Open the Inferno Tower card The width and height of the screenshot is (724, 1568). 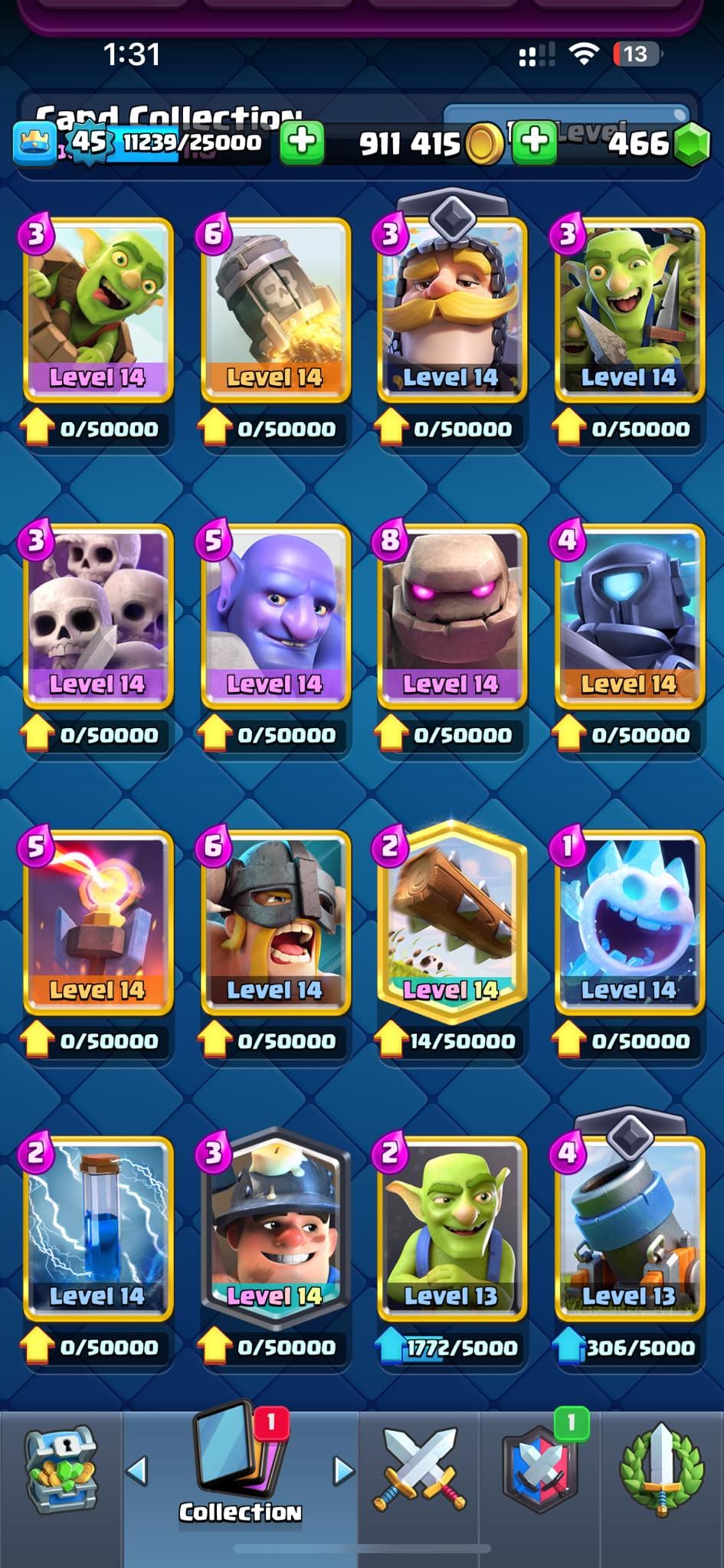[97, 923]
